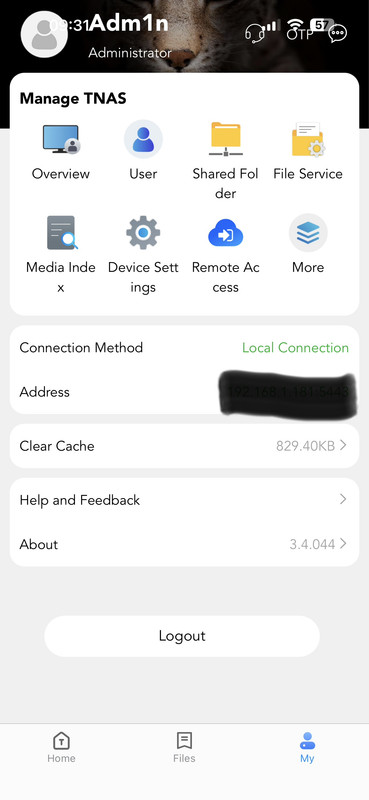Open the Overview section

tap(61, 152)
